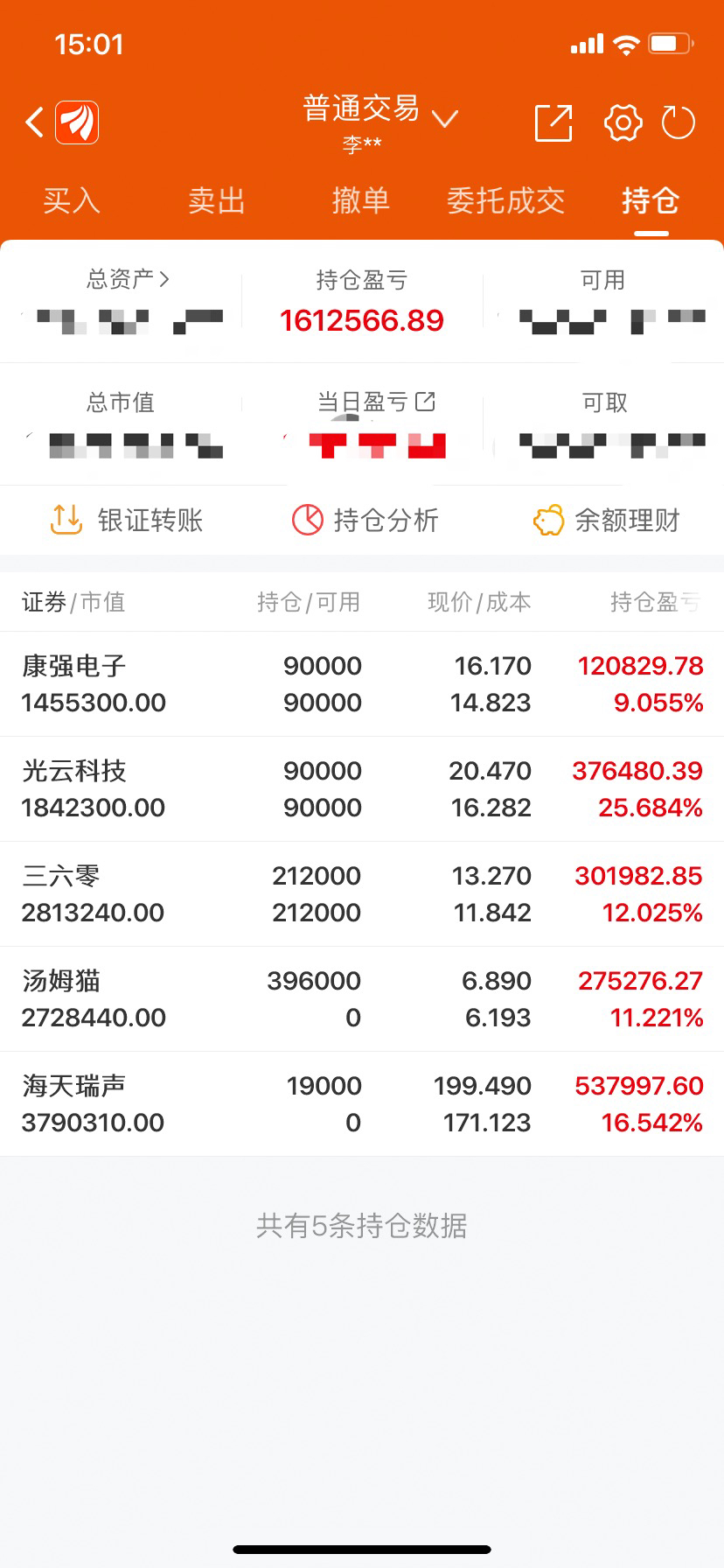724x1568 pixels.
Task: Select the 撤单 (Cancel order) tab
Action: [360, 201]
